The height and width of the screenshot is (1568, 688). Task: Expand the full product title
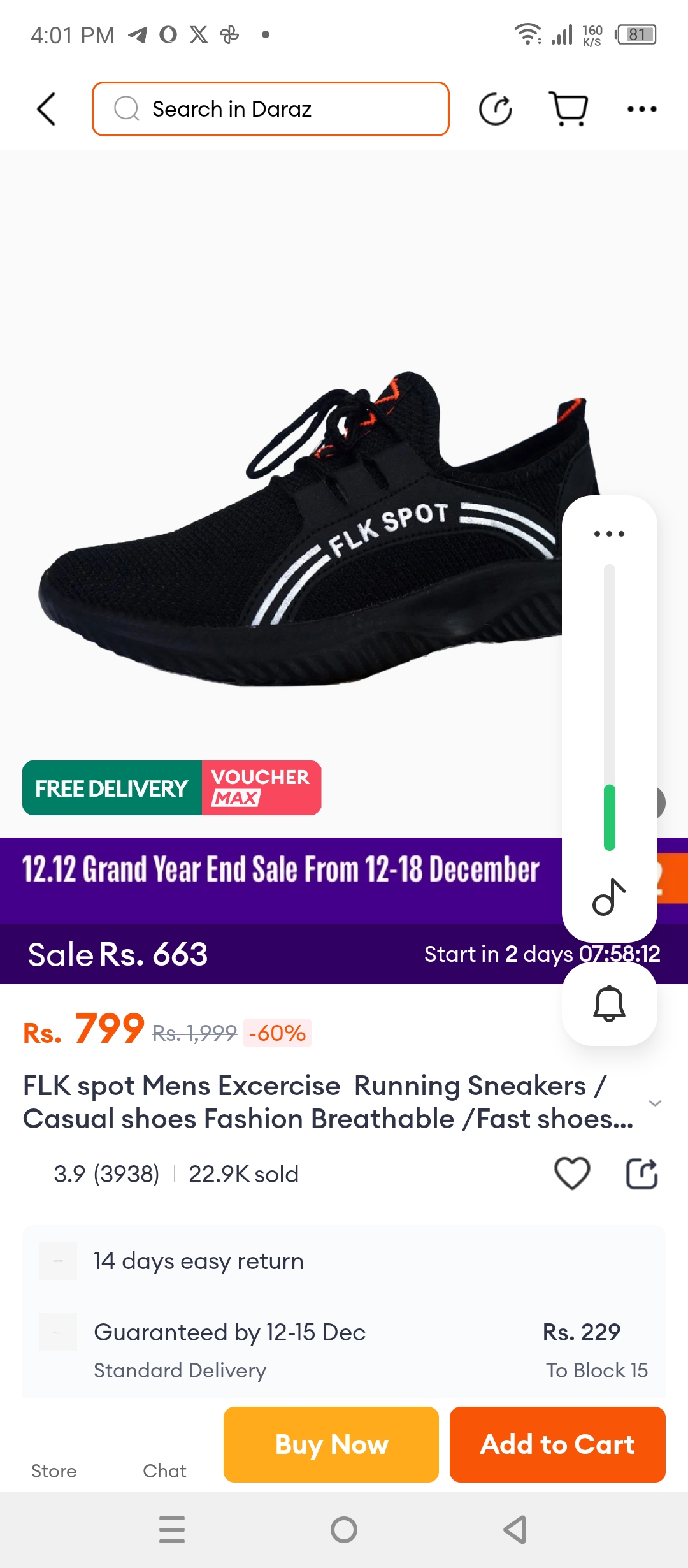[x=654, y=1103]
